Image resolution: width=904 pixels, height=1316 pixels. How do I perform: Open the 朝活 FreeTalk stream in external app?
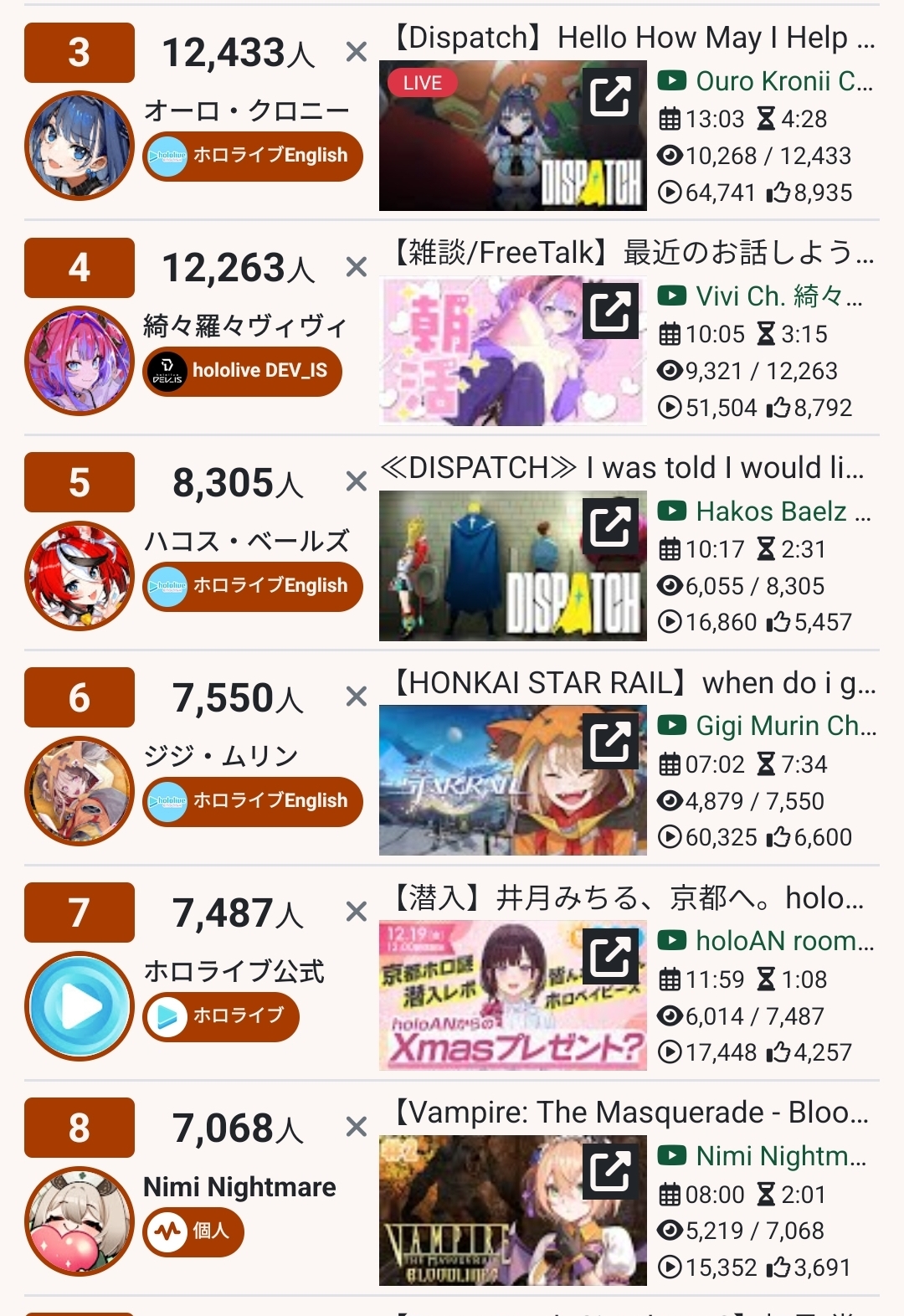click(610, 311)
